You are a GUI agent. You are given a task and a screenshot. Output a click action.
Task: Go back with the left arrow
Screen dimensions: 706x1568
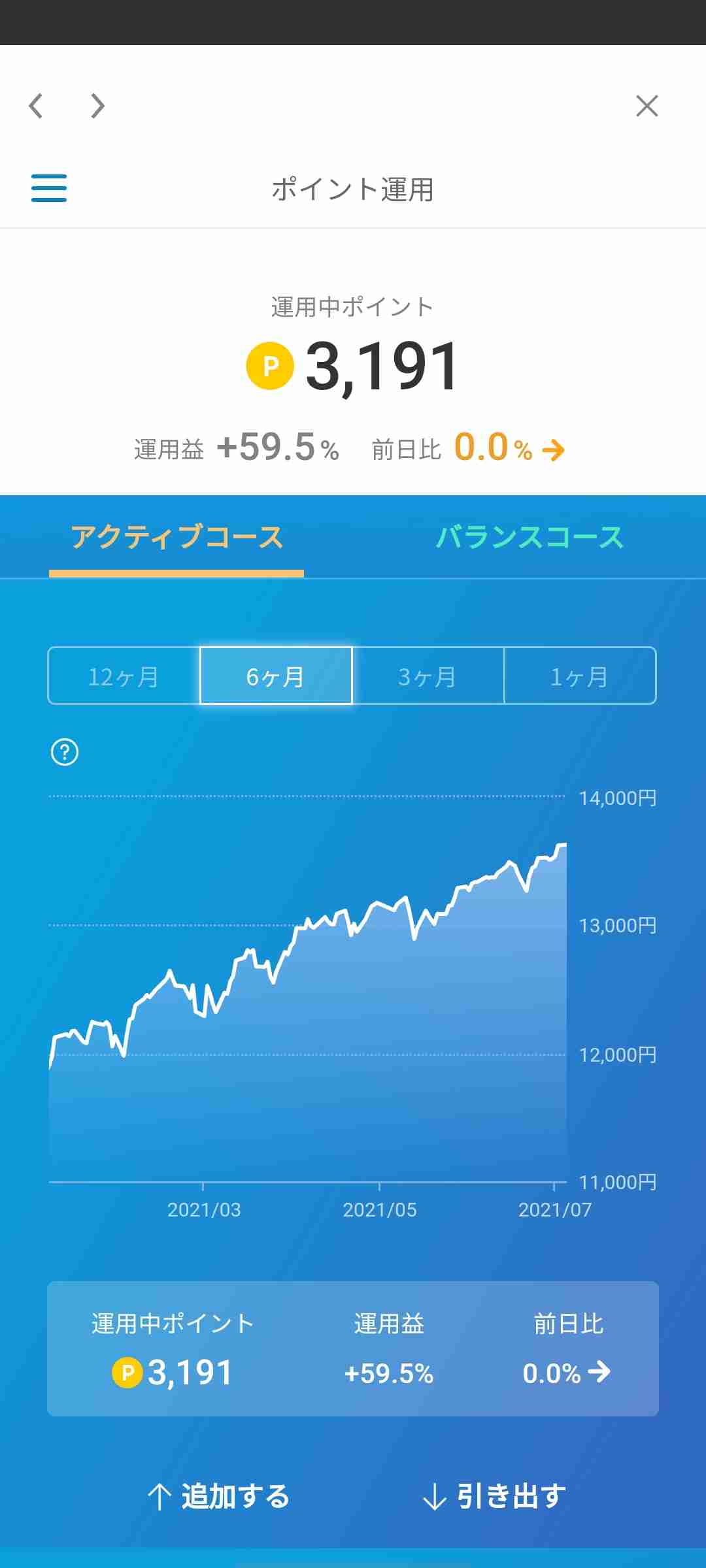pos(36,106)
